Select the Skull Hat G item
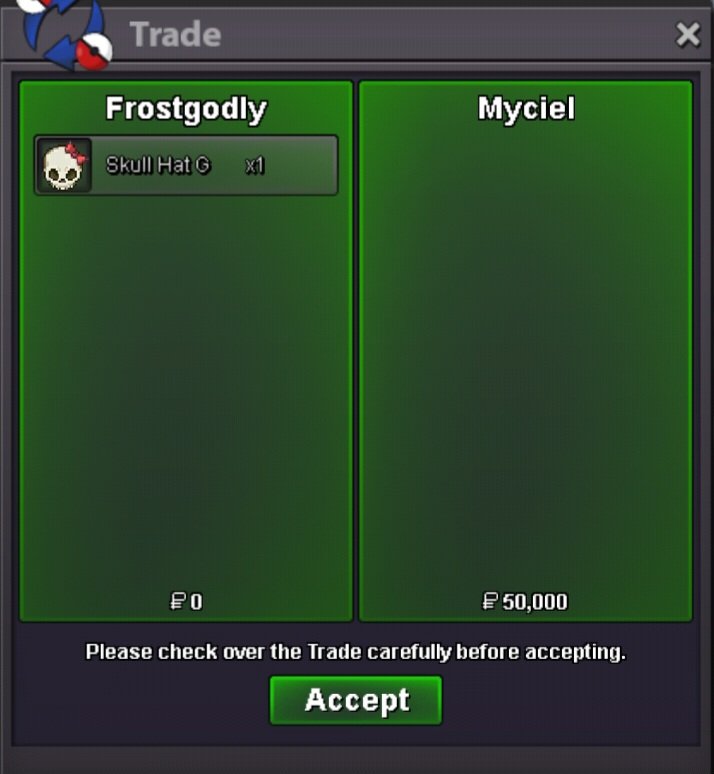The width and height of the screenshot is (714, 774). point(186,165)
